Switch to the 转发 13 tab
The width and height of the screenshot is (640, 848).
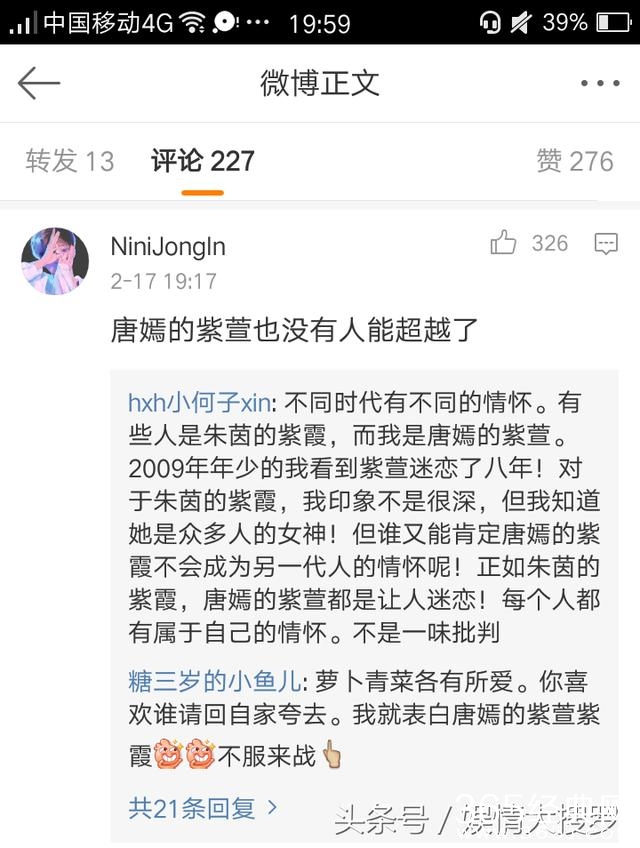(70, 161)
